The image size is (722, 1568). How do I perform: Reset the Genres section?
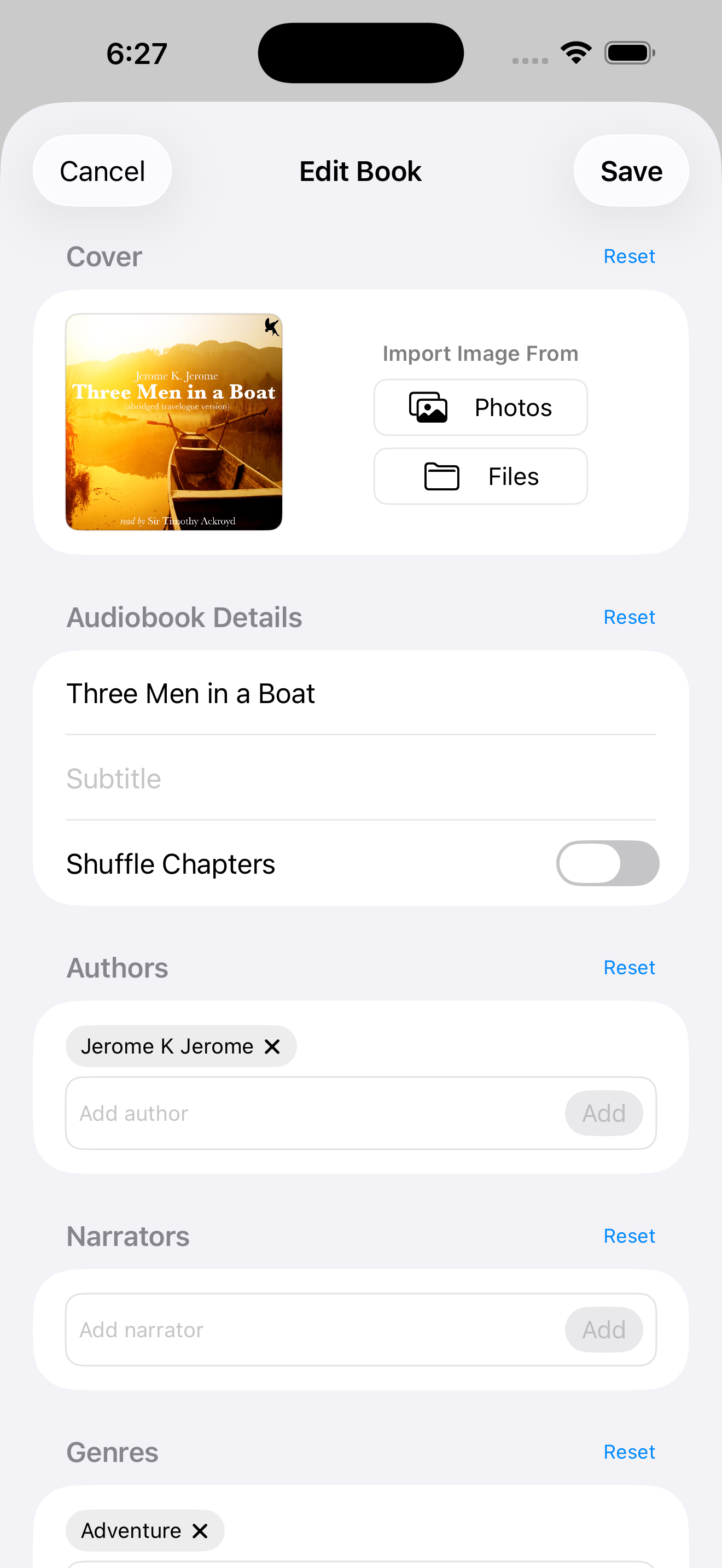tap(629, 1452)
